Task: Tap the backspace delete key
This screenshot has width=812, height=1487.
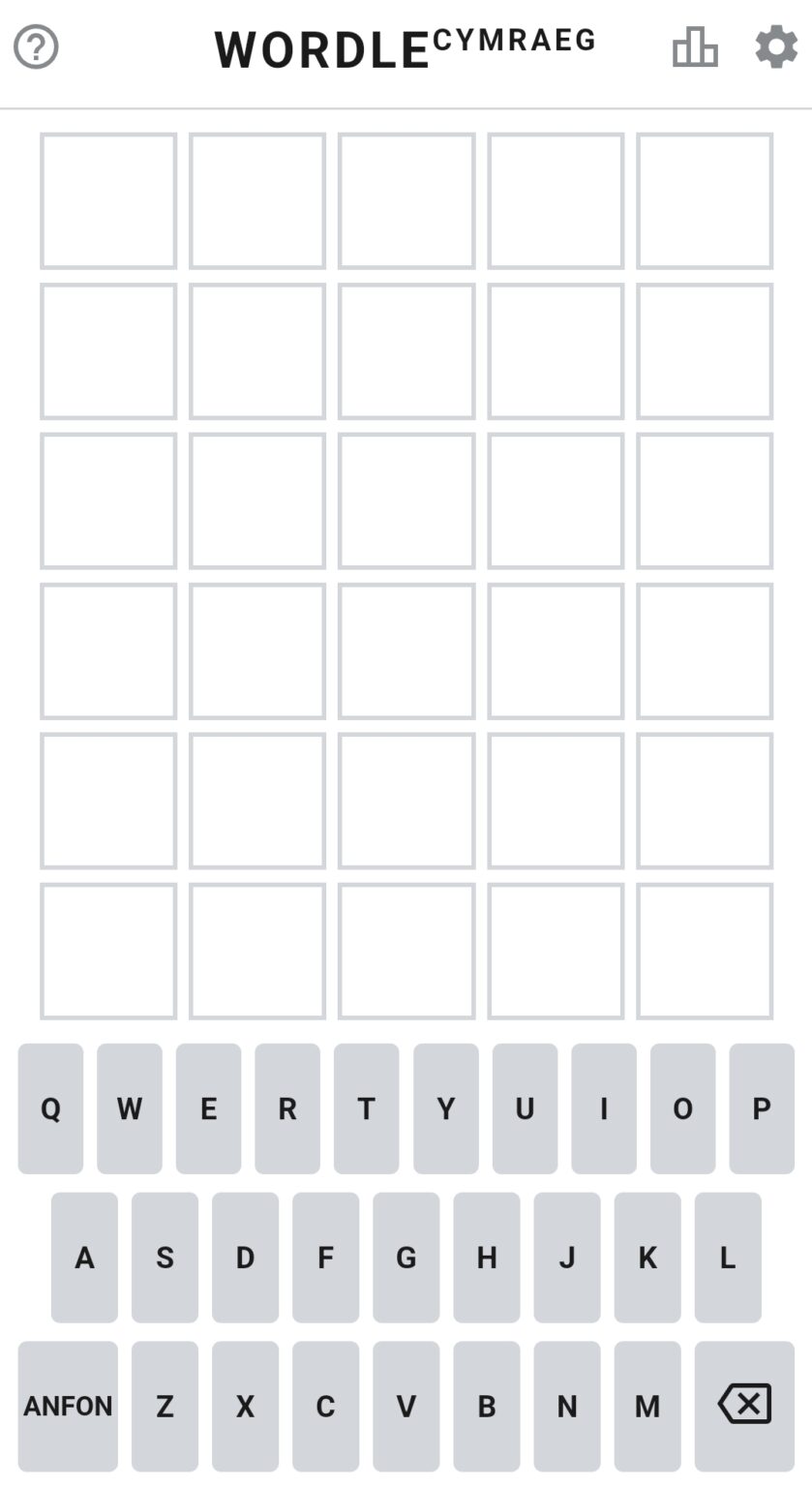Action: pos(744,1406)
